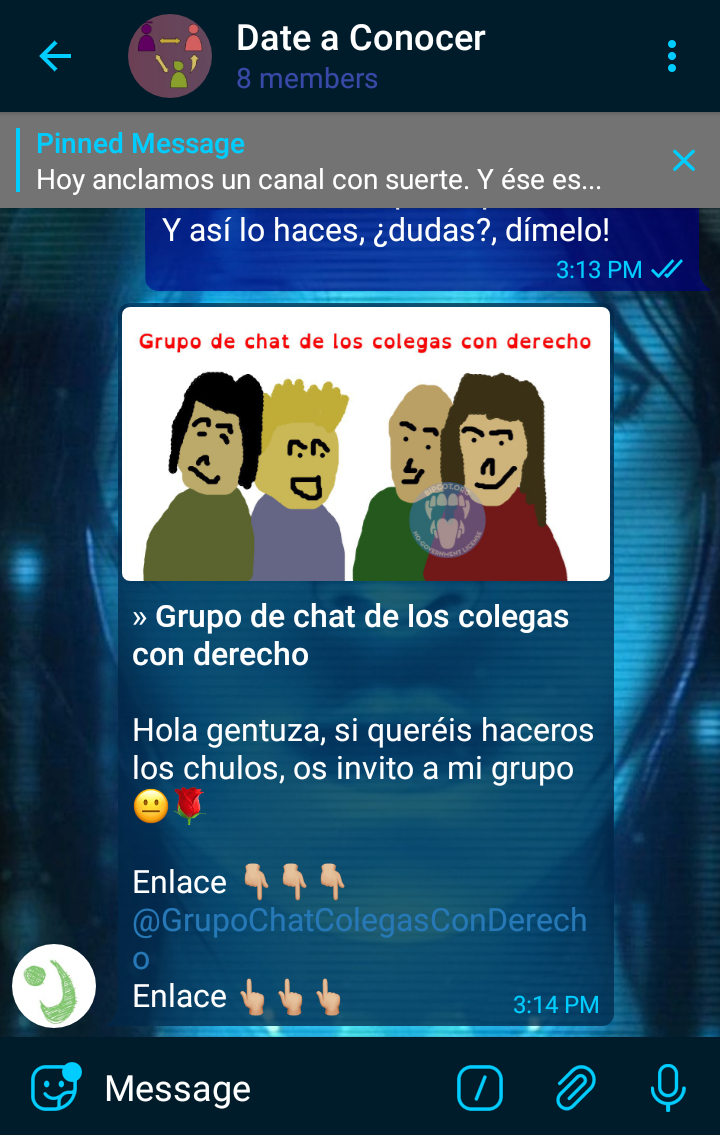Viewport: 720px width, 1135px height.
Task: Go back from the chat
Action: 55,56
